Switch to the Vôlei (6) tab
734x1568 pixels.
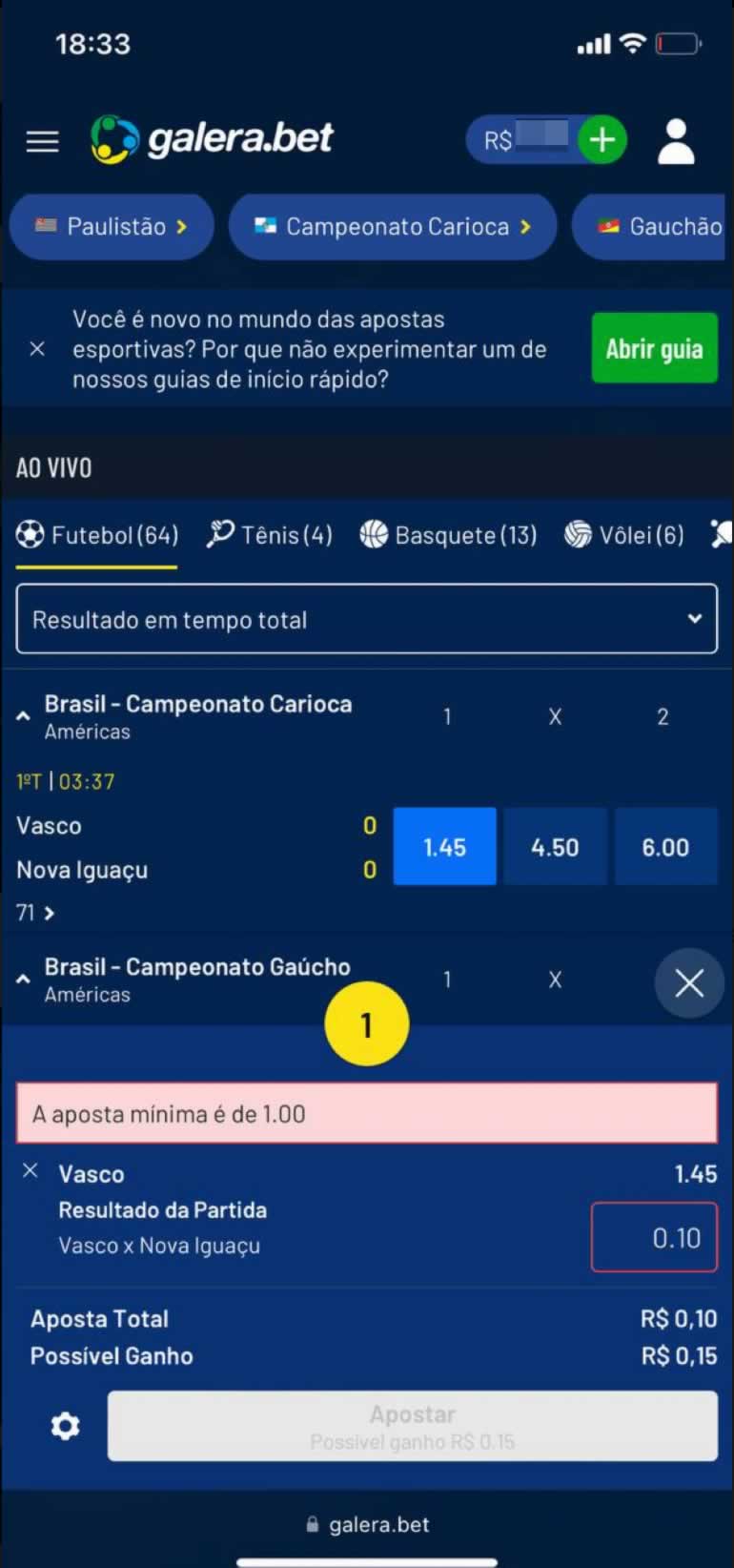click(x=624, y=535)
